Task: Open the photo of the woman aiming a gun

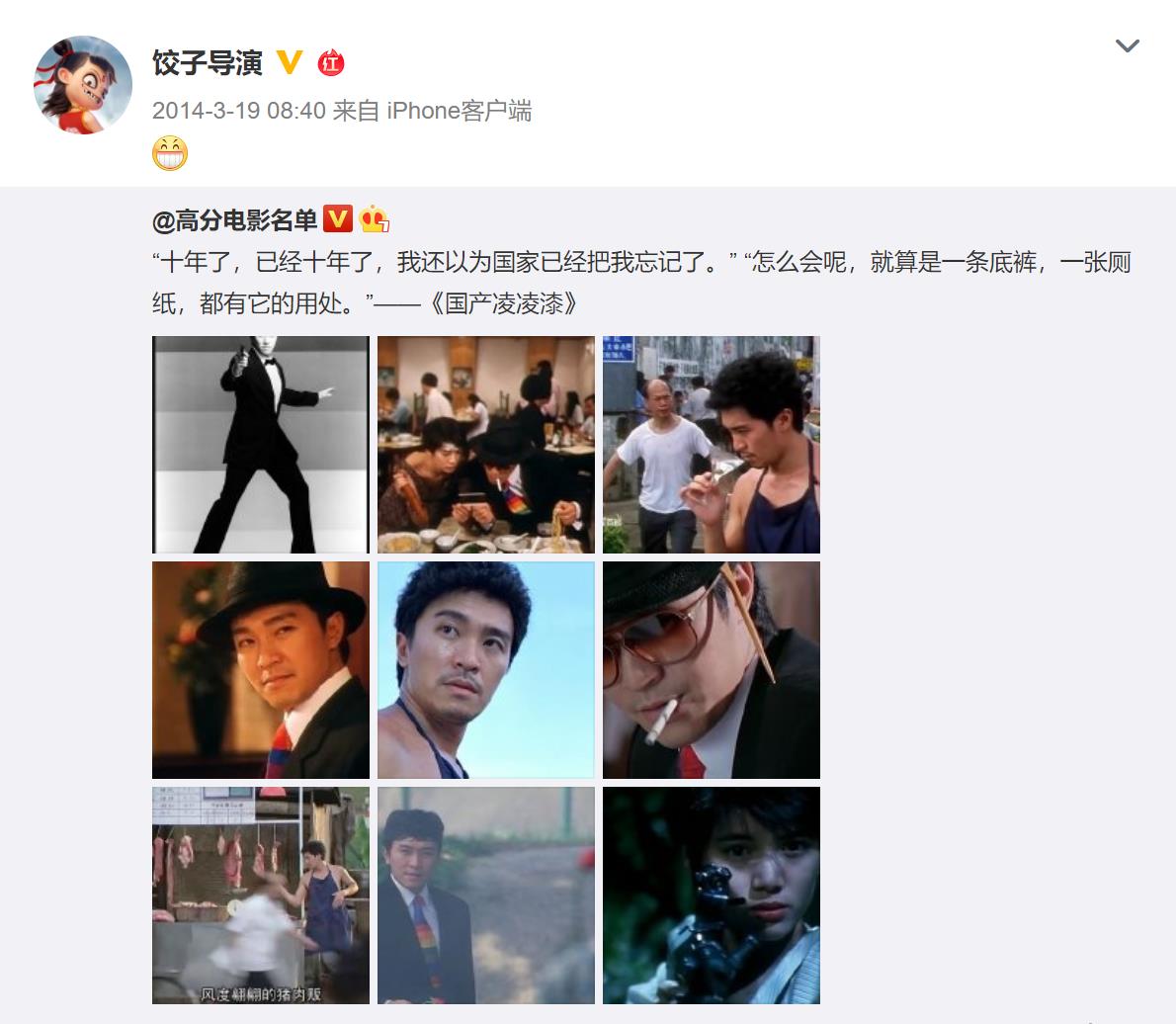Action: tap(712, 896)
